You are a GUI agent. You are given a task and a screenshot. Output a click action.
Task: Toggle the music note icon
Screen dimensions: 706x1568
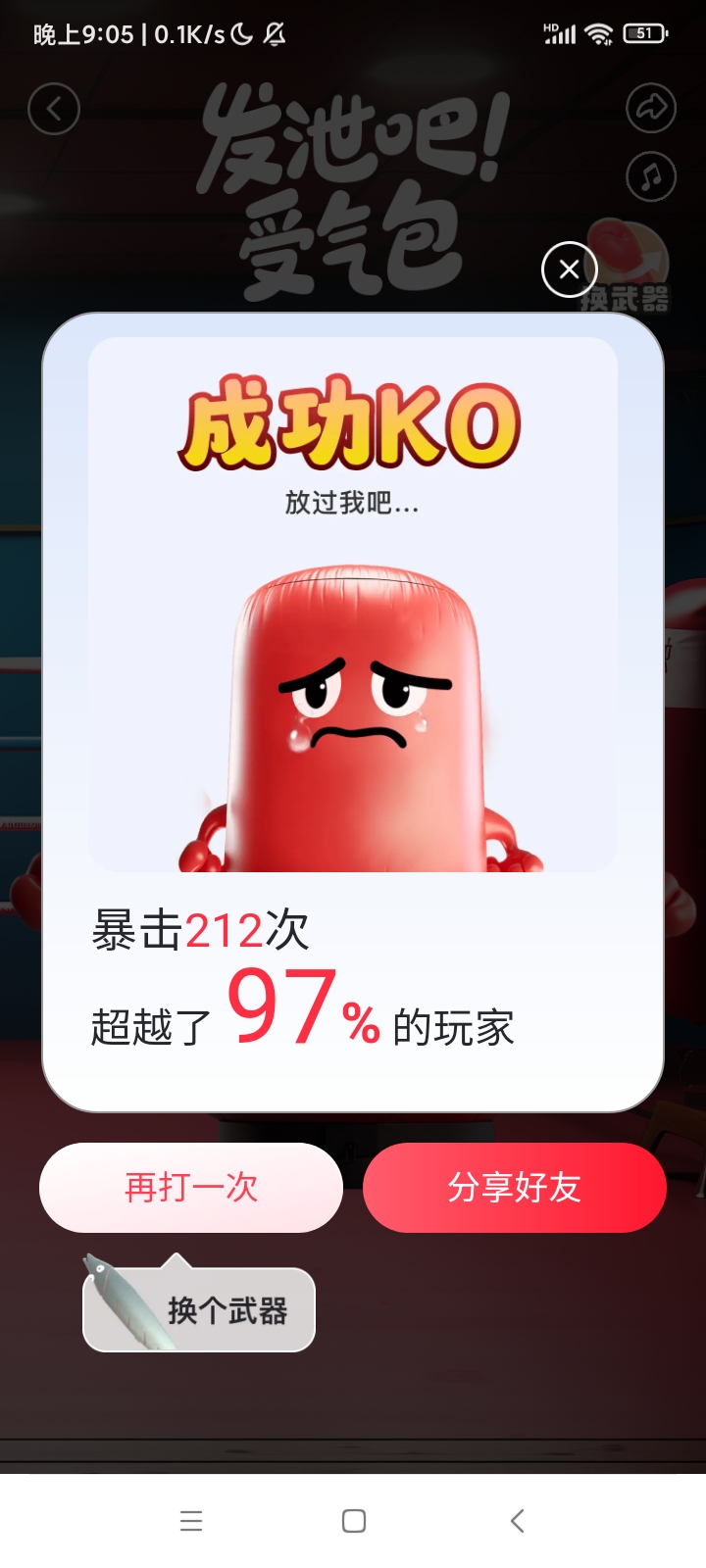tap(651, 177)
